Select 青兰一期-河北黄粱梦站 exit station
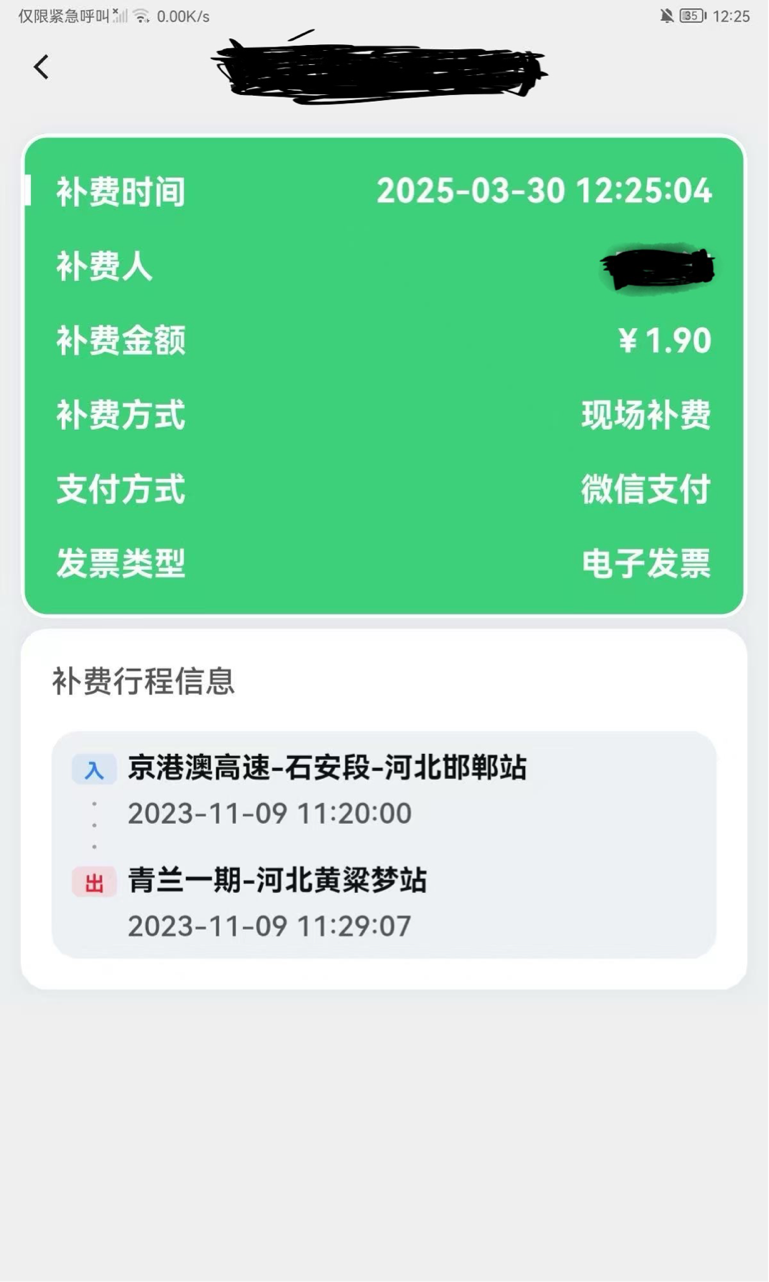Viewport: 769px width, 1282px height. click(279, 881)
